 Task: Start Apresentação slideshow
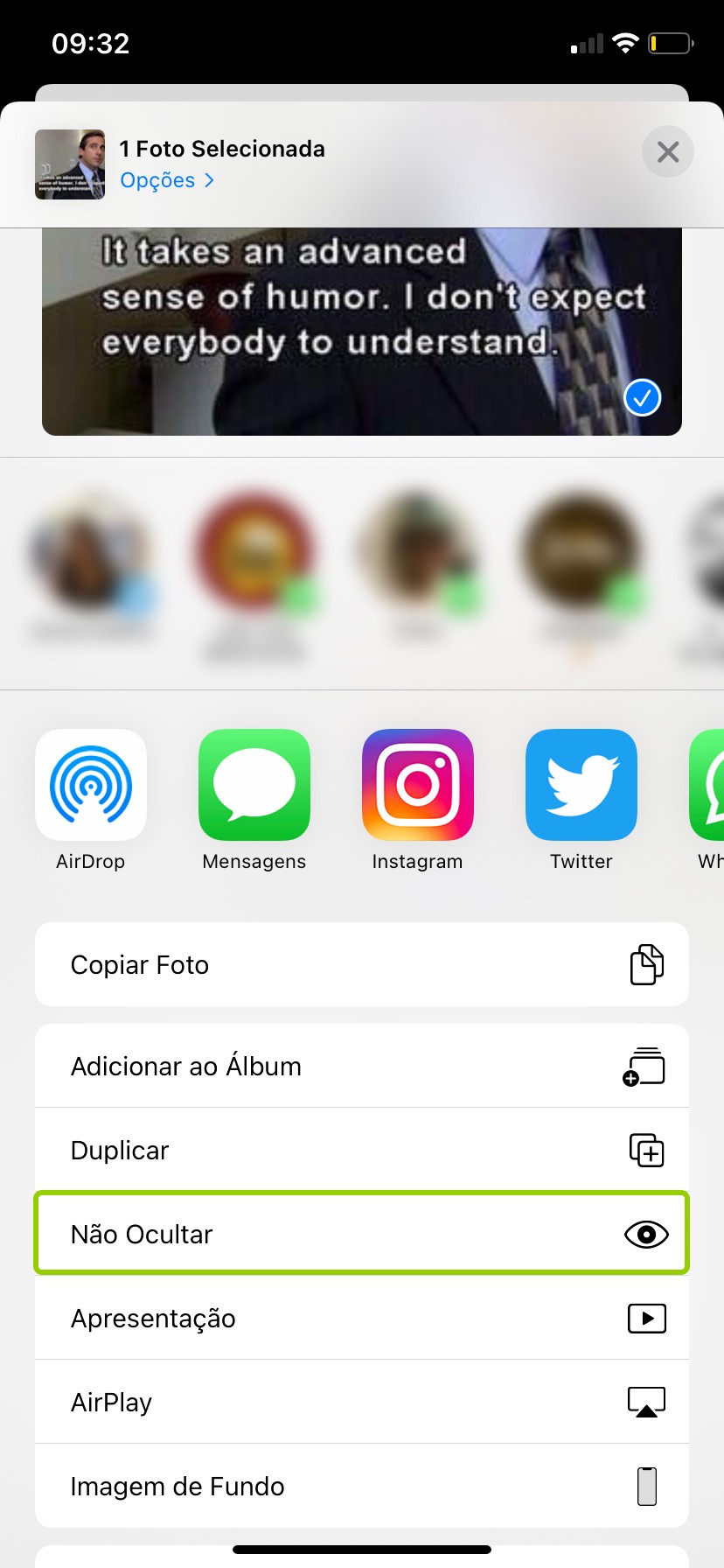click(362, 1318)
